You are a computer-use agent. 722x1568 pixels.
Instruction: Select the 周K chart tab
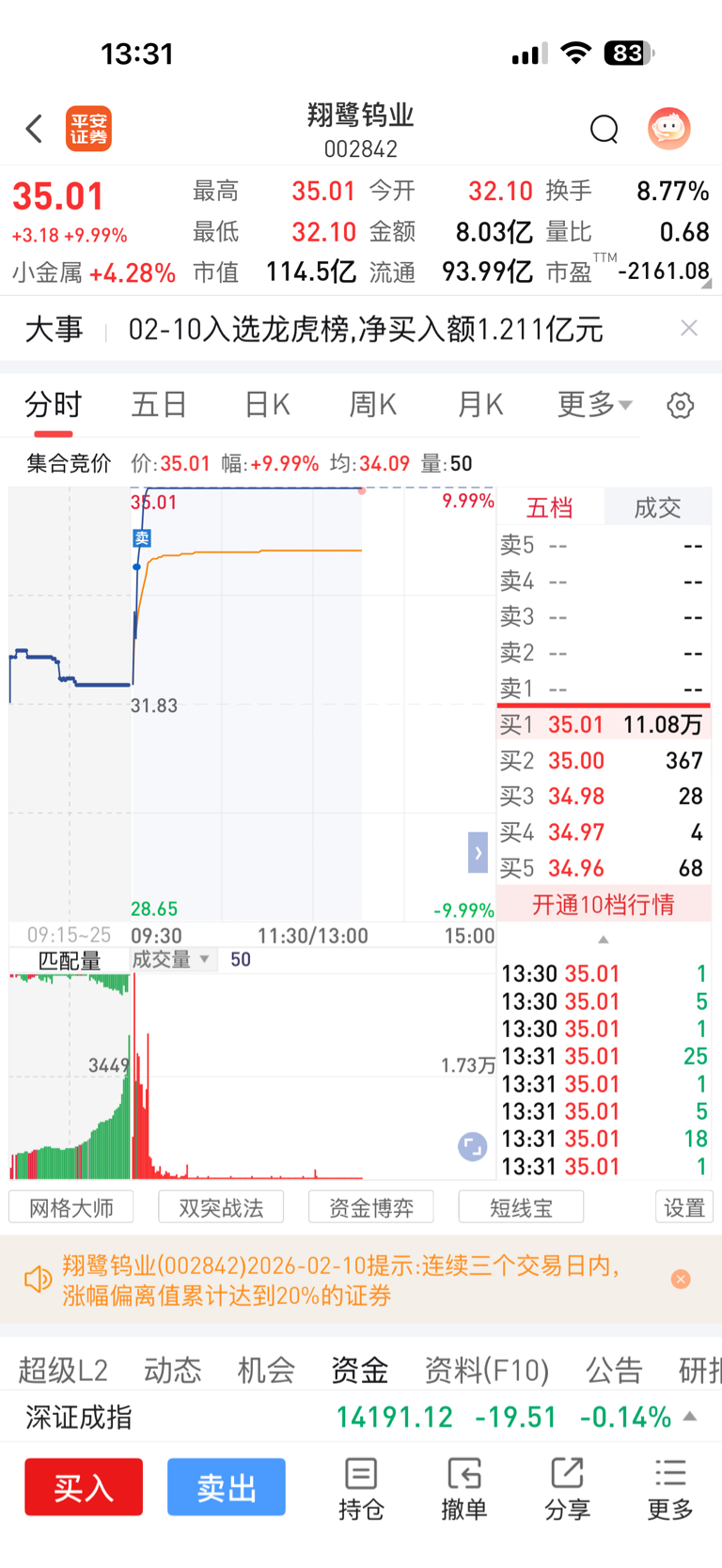373,405
